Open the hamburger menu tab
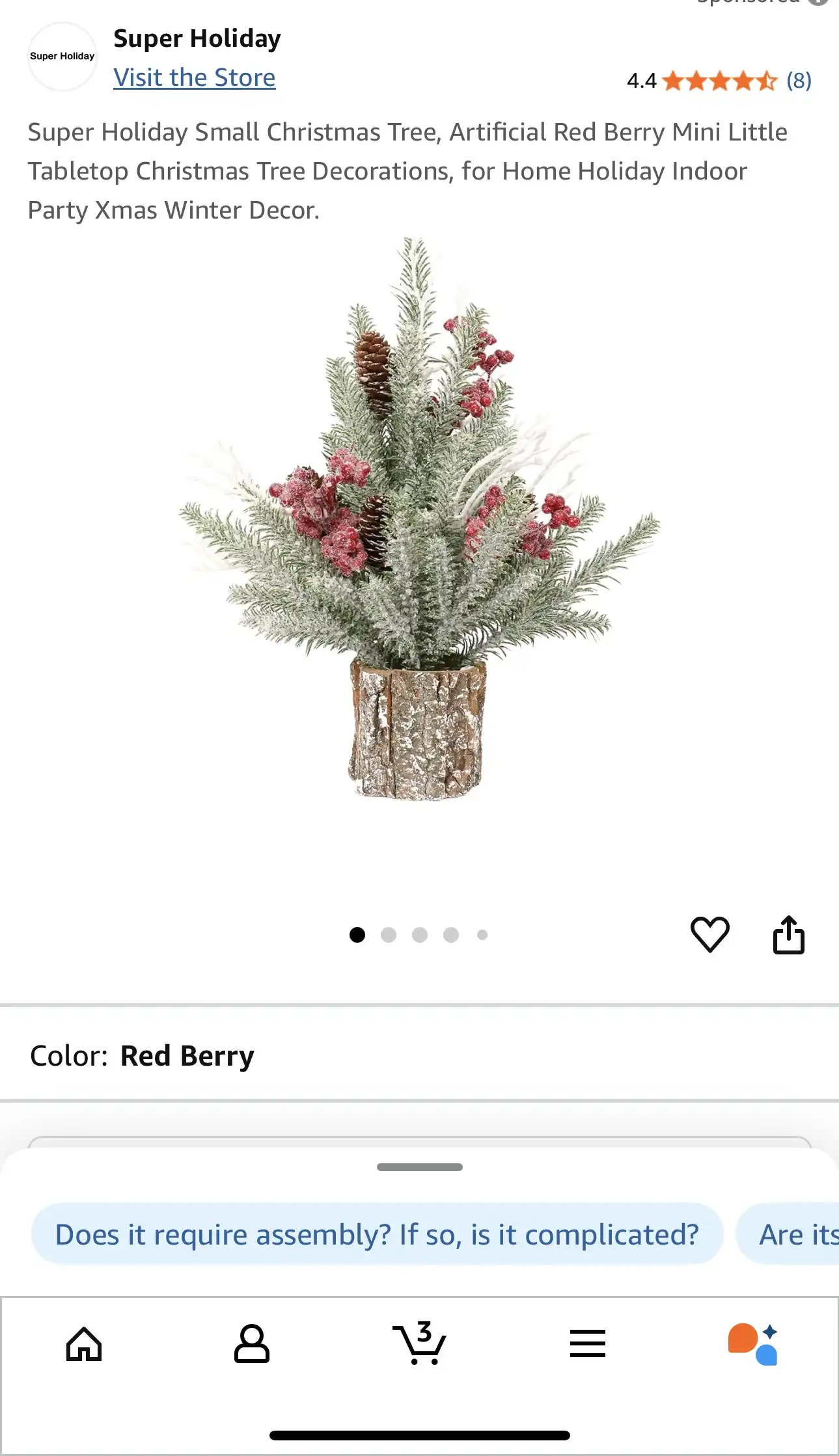Viewport: 839px width, 1456px height. pyautogui.click(x=587, y=1343)
